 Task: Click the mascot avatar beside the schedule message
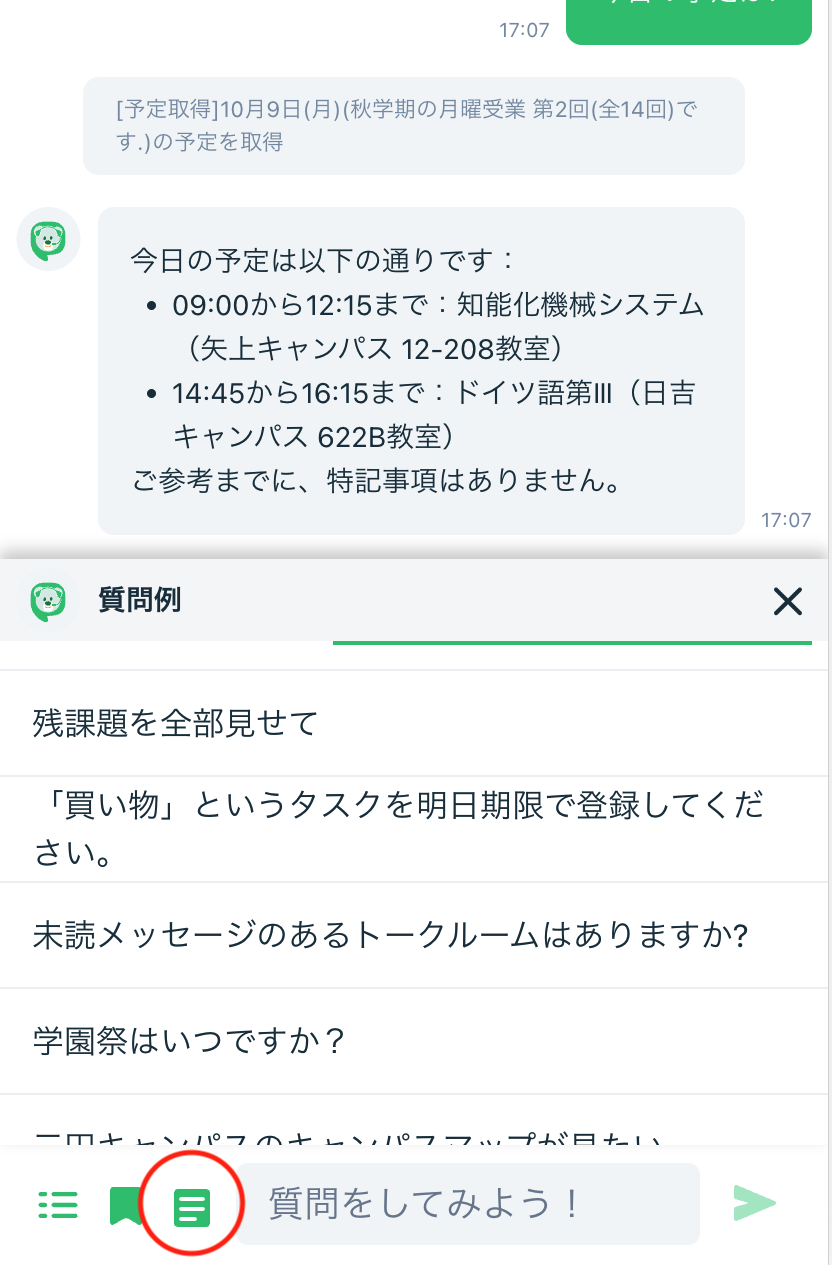[48, 239]
